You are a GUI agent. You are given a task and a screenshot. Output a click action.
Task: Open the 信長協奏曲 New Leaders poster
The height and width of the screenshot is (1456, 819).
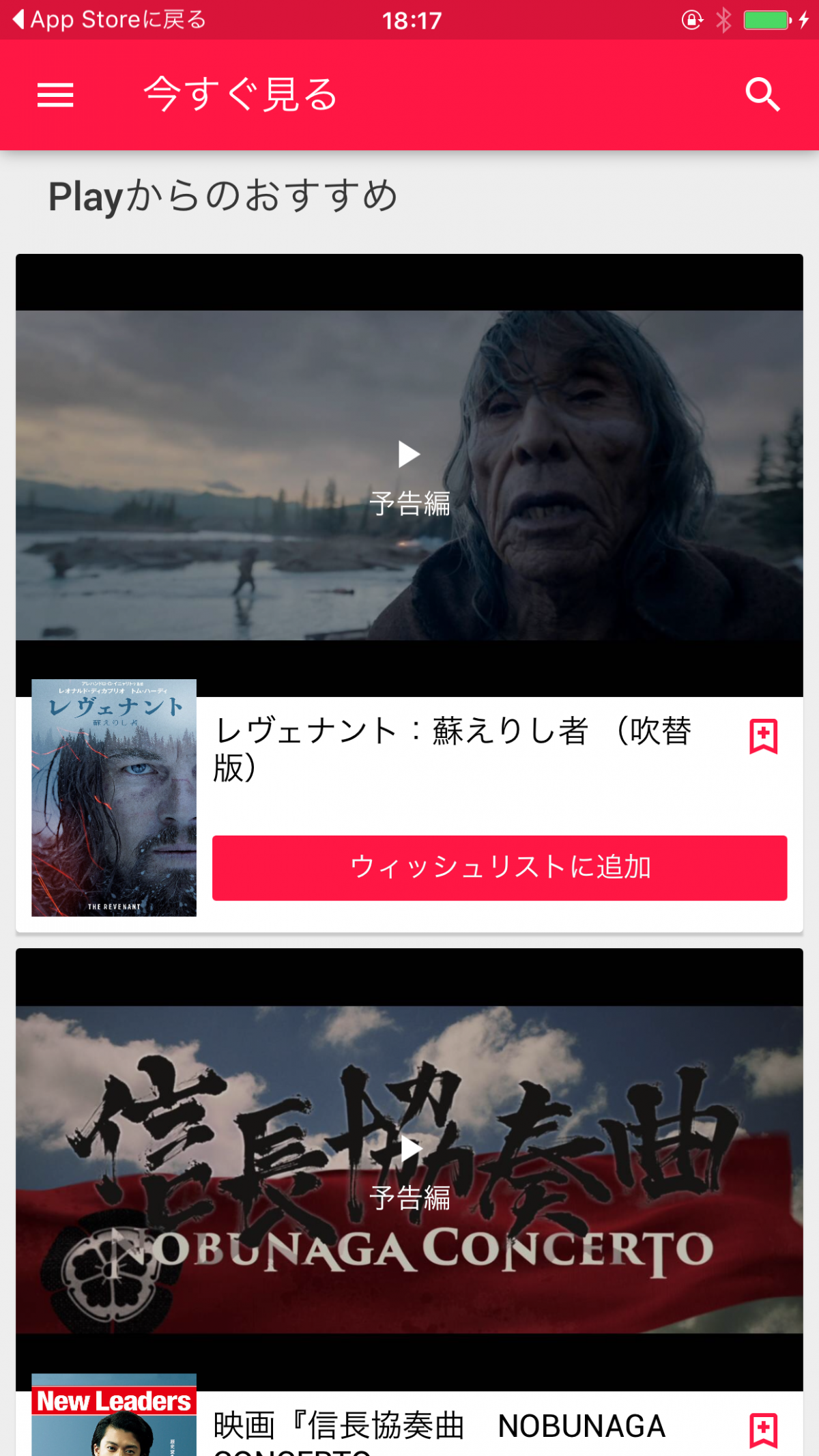(114, 1416)
